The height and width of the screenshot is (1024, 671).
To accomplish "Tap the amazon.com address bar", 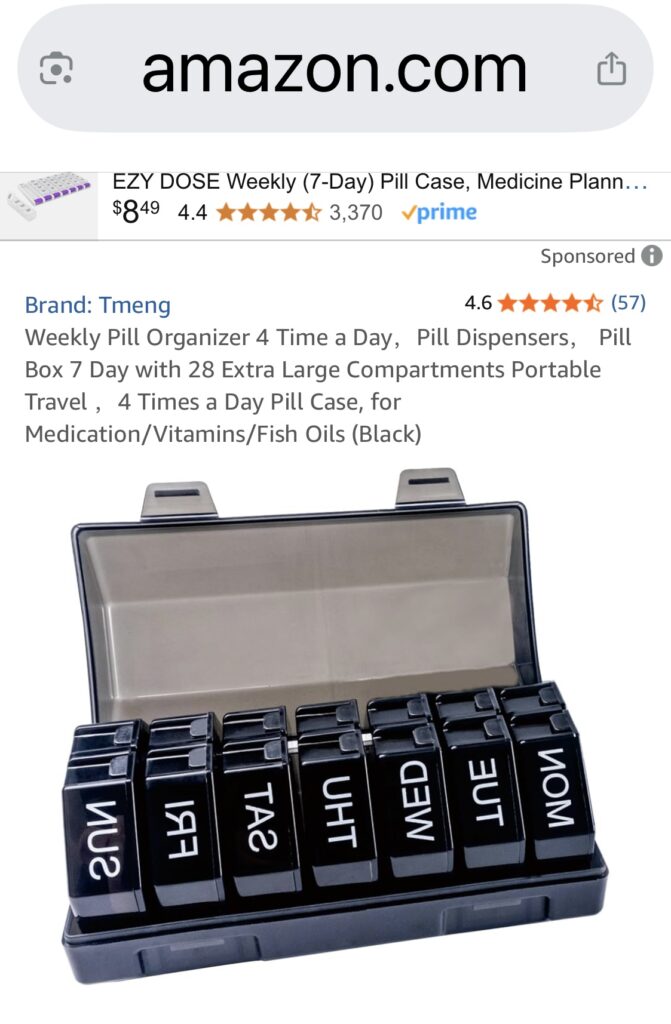I will (x=334, y=68).
